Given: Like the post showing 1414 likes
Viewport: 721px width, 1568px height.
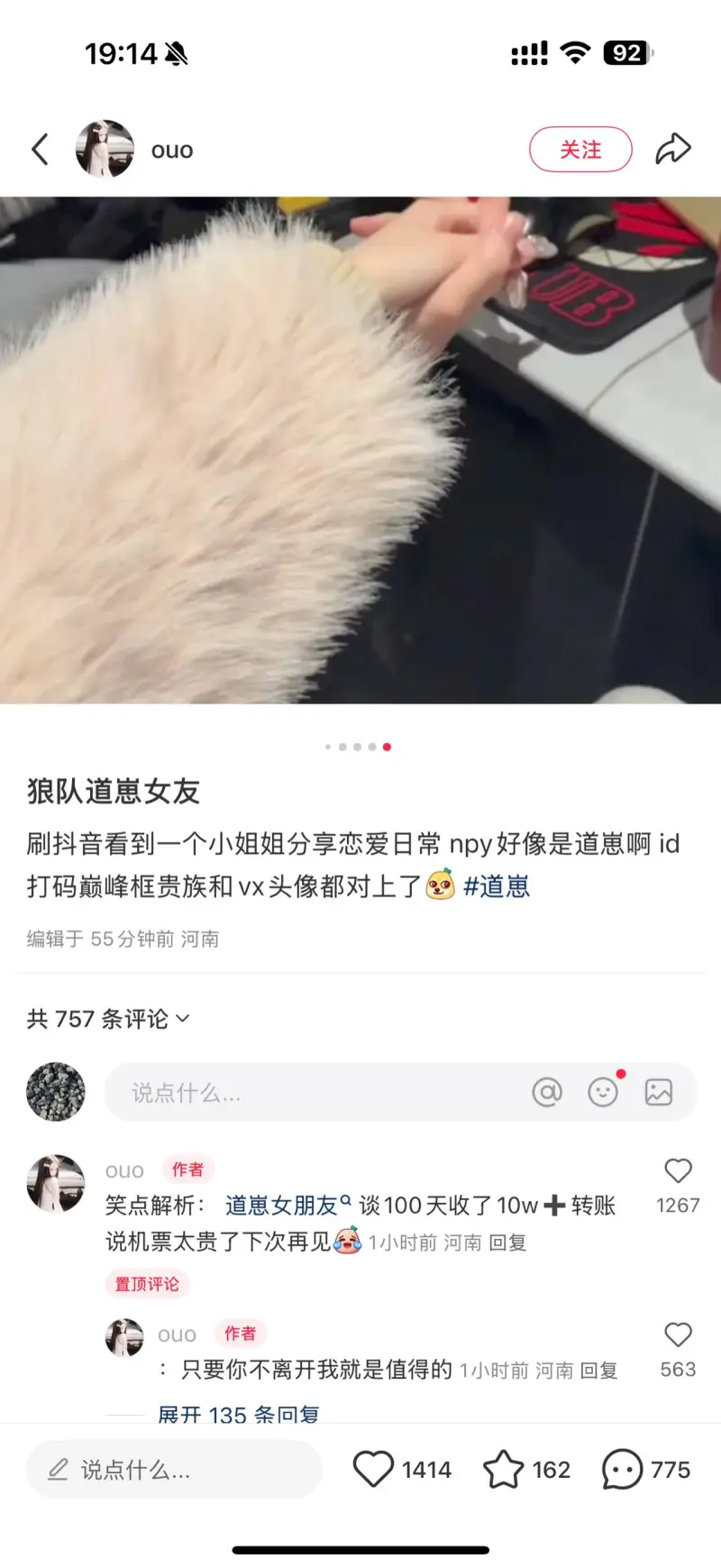Looking at the screenshot, I should click(373, 1470).
